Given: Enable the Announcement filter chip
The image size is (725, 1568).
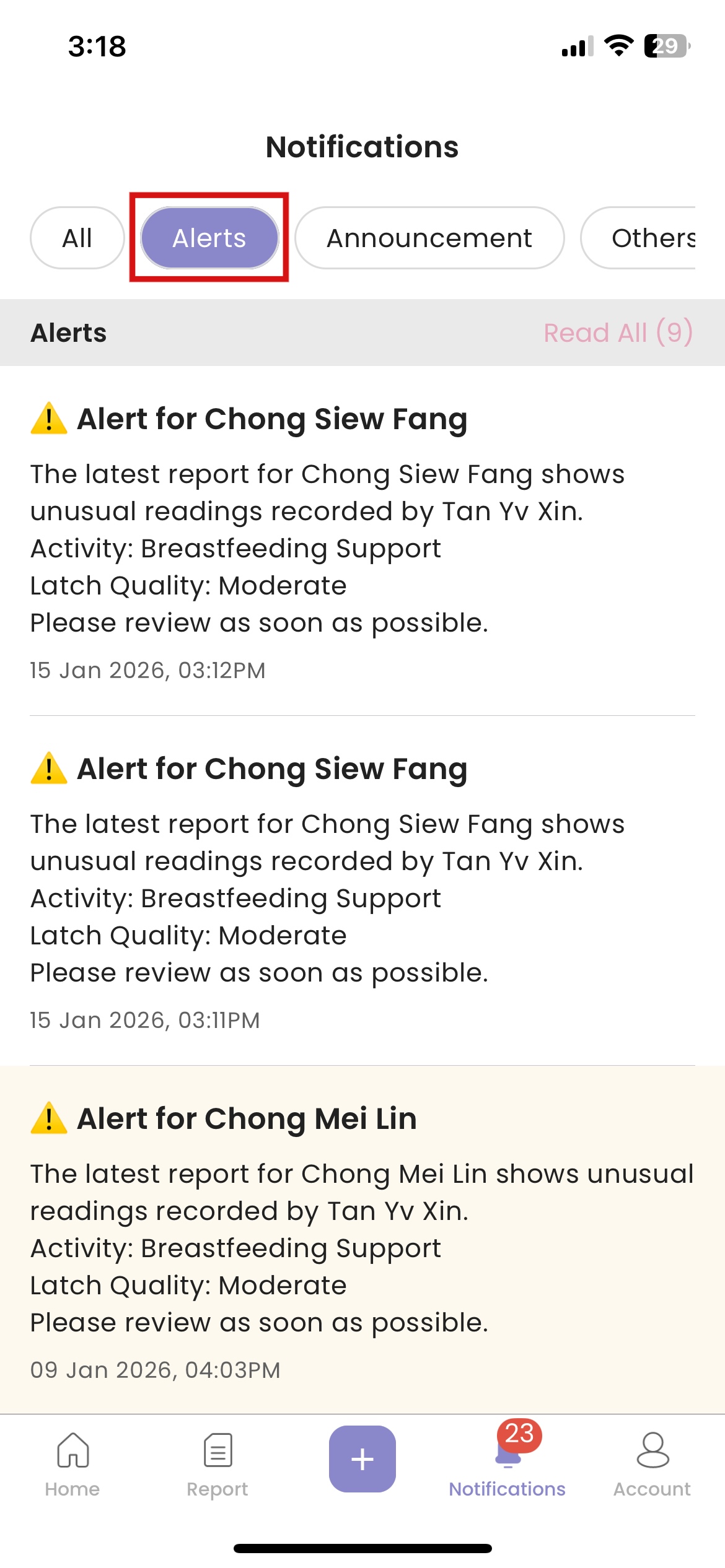Looking at the screenshot, I should [x=430, y=237].
